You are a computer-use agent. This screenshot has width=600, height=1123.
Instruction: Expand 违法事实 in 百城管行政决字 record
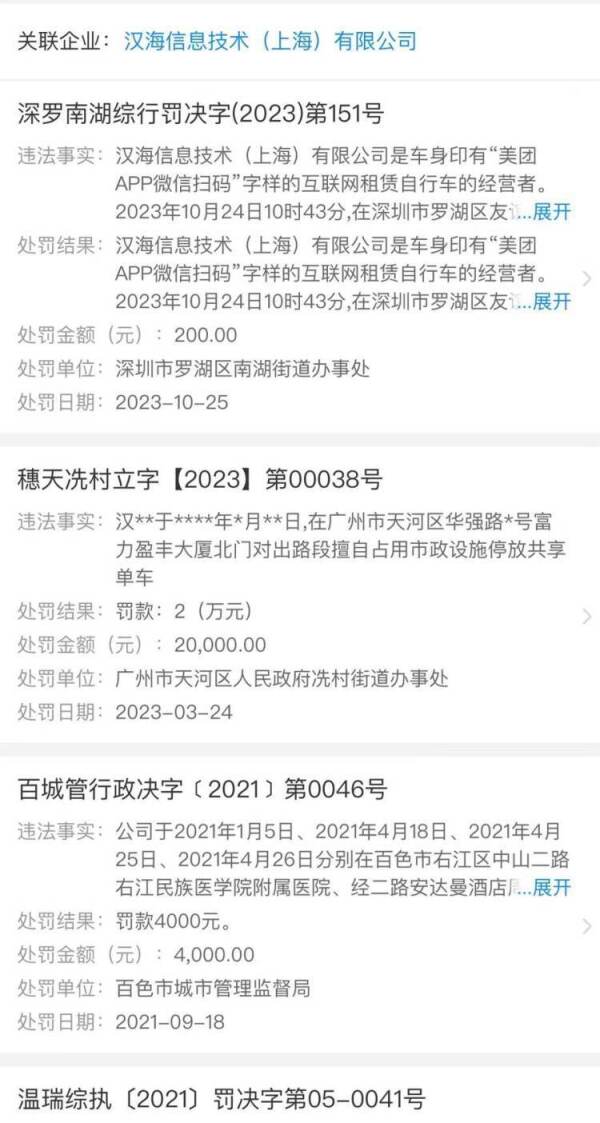(x=550, y=887)
